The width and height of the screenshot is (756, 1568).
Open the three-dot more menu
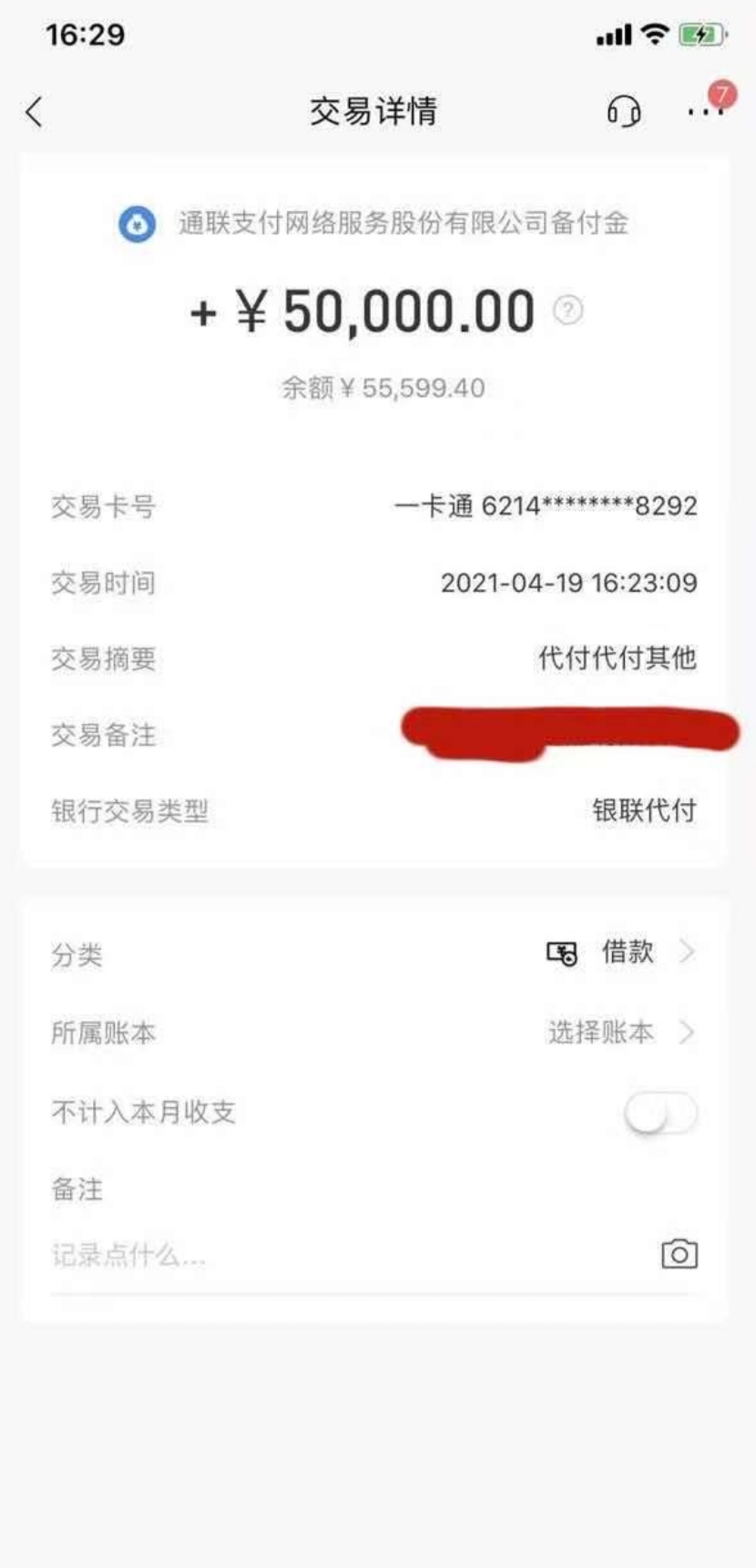point(706,112)
